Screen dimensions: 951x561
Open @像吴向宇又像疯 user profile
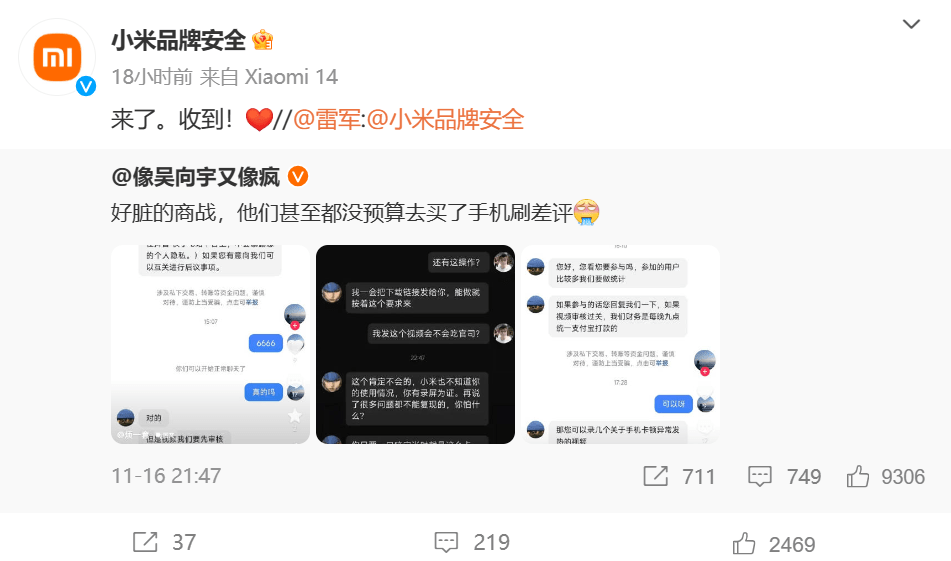coord(198,177)
